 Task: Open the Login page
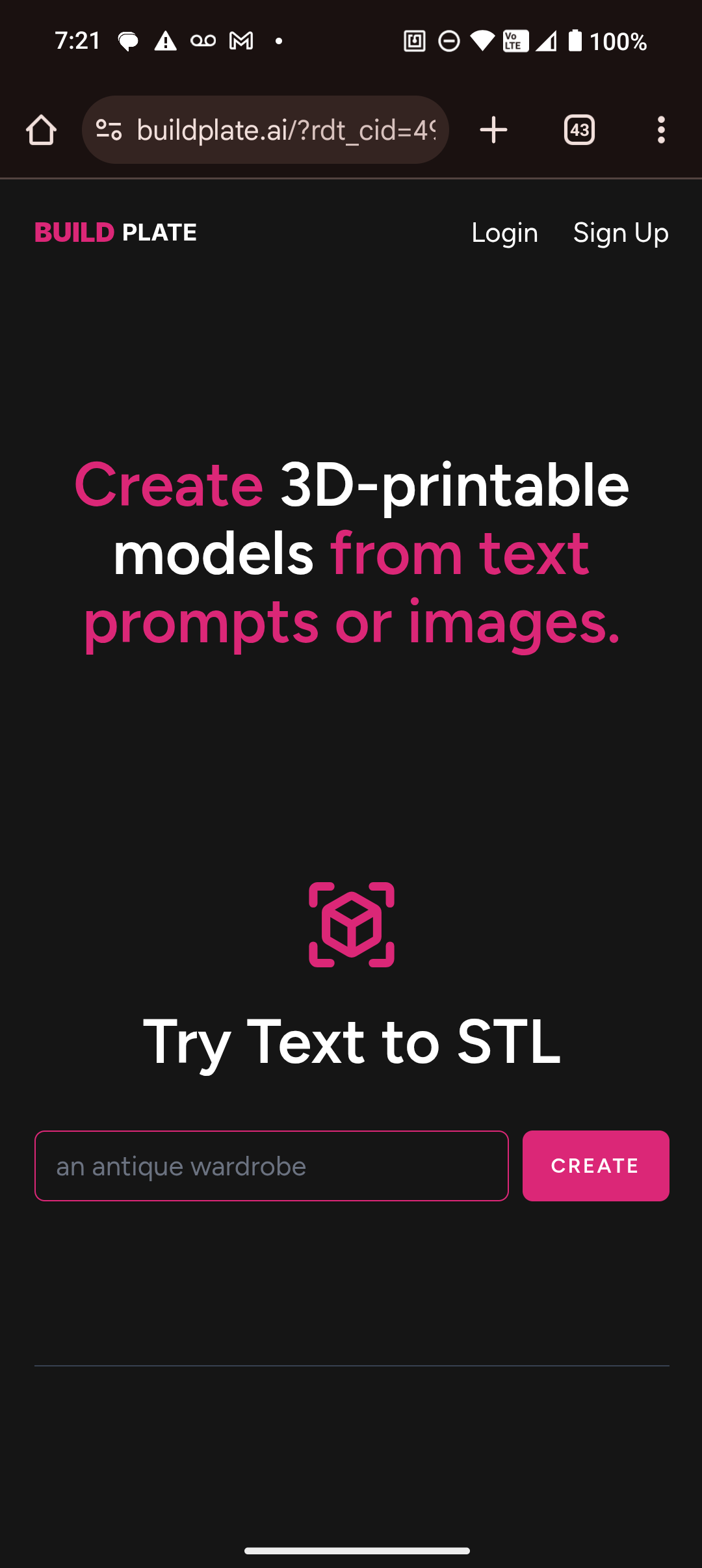tap(504, 233)
